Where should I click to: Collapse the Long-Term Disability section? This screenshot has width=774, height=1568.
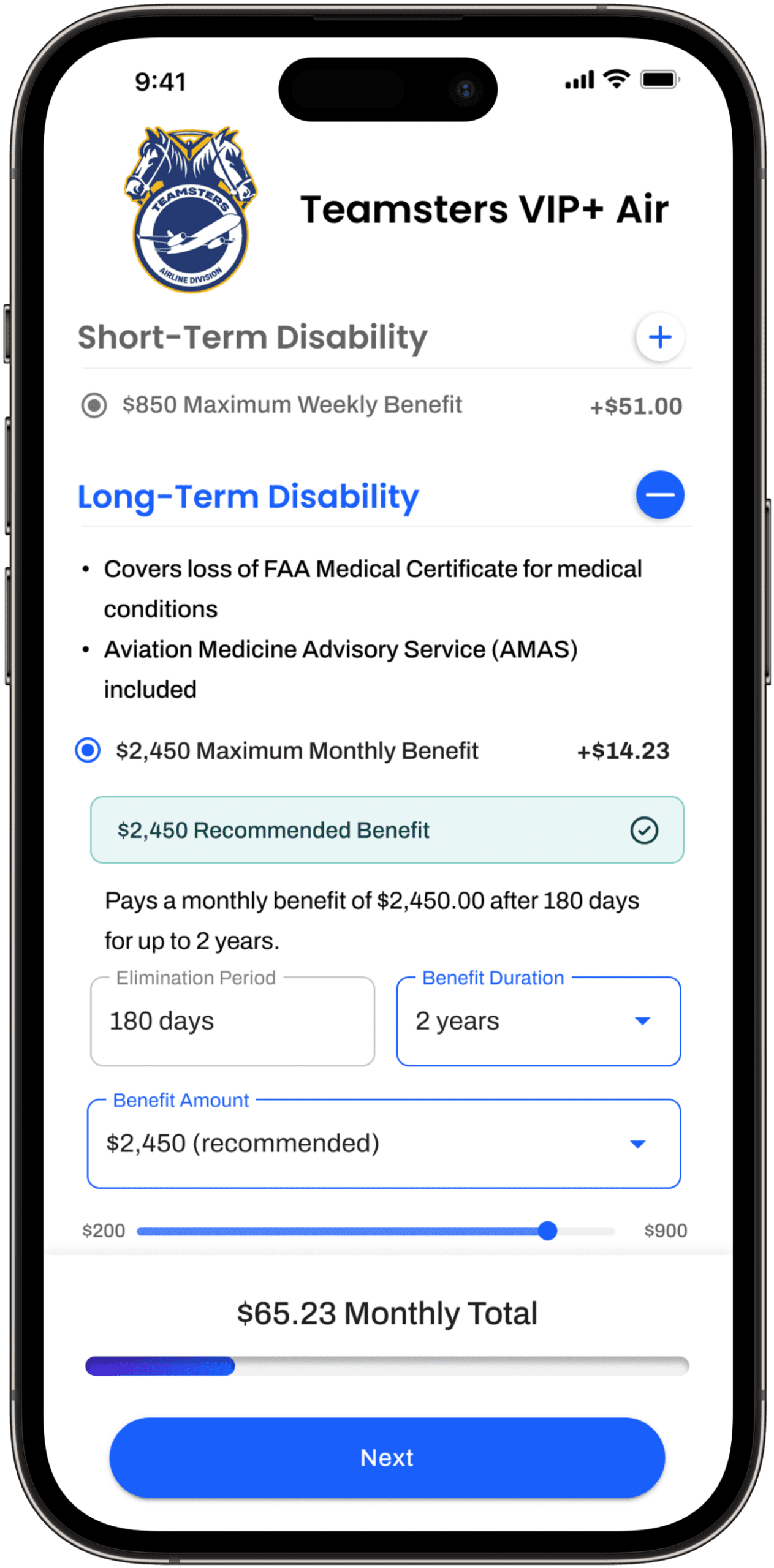[x=659, y=495]
